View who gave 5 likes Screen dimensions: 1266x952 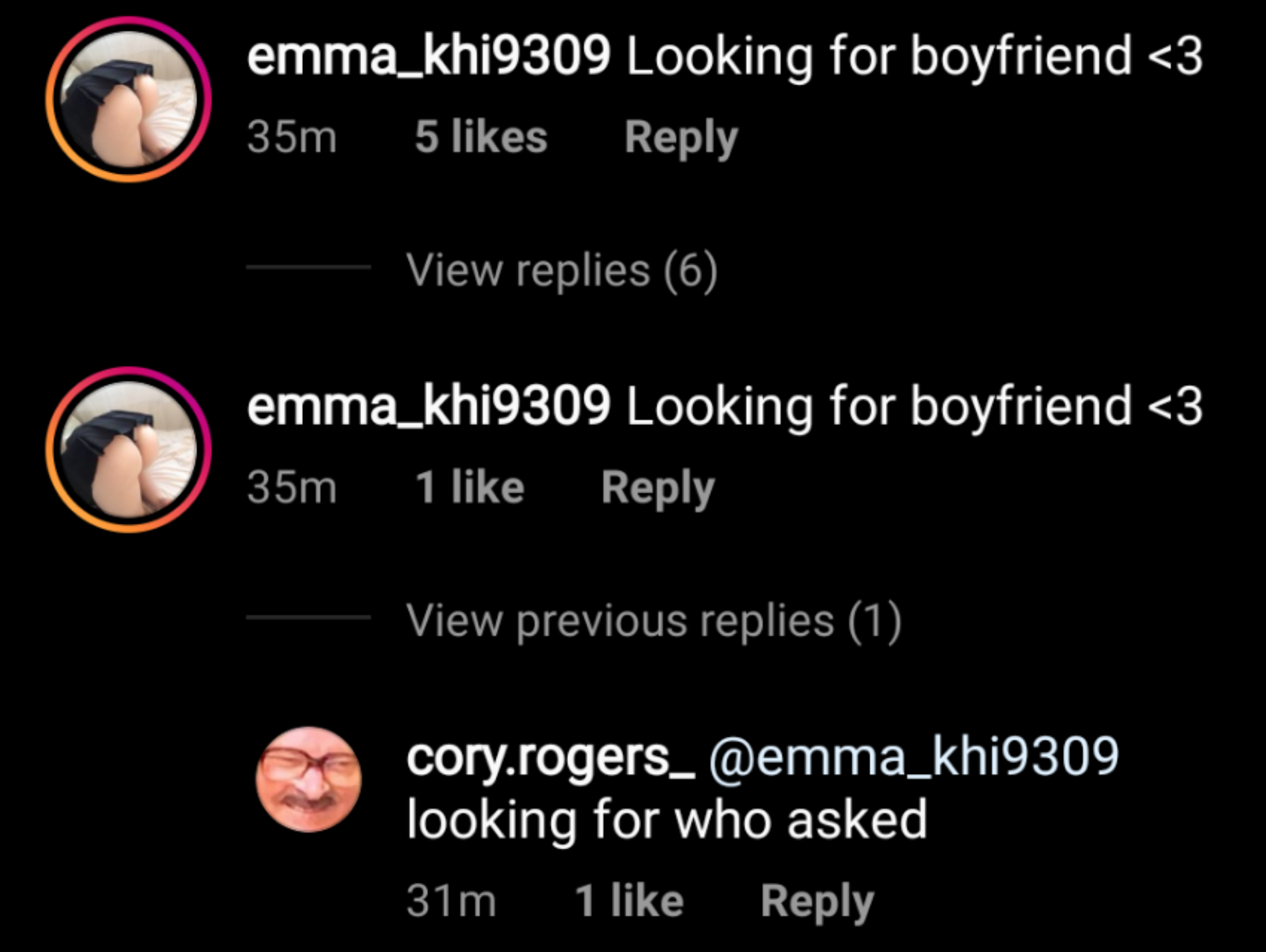(x=481, y=137)
